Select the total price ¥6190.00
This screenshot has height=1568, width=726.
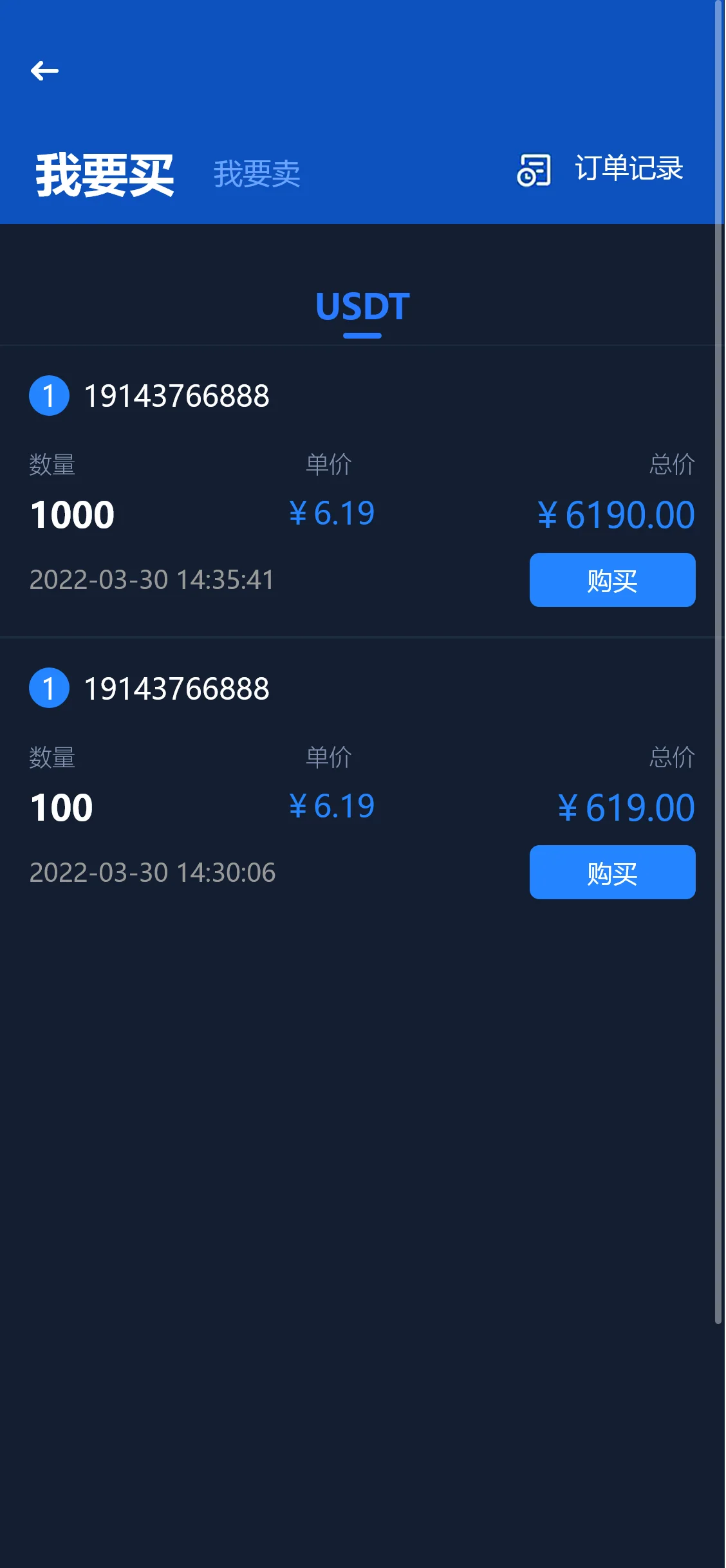click(616, 515)
